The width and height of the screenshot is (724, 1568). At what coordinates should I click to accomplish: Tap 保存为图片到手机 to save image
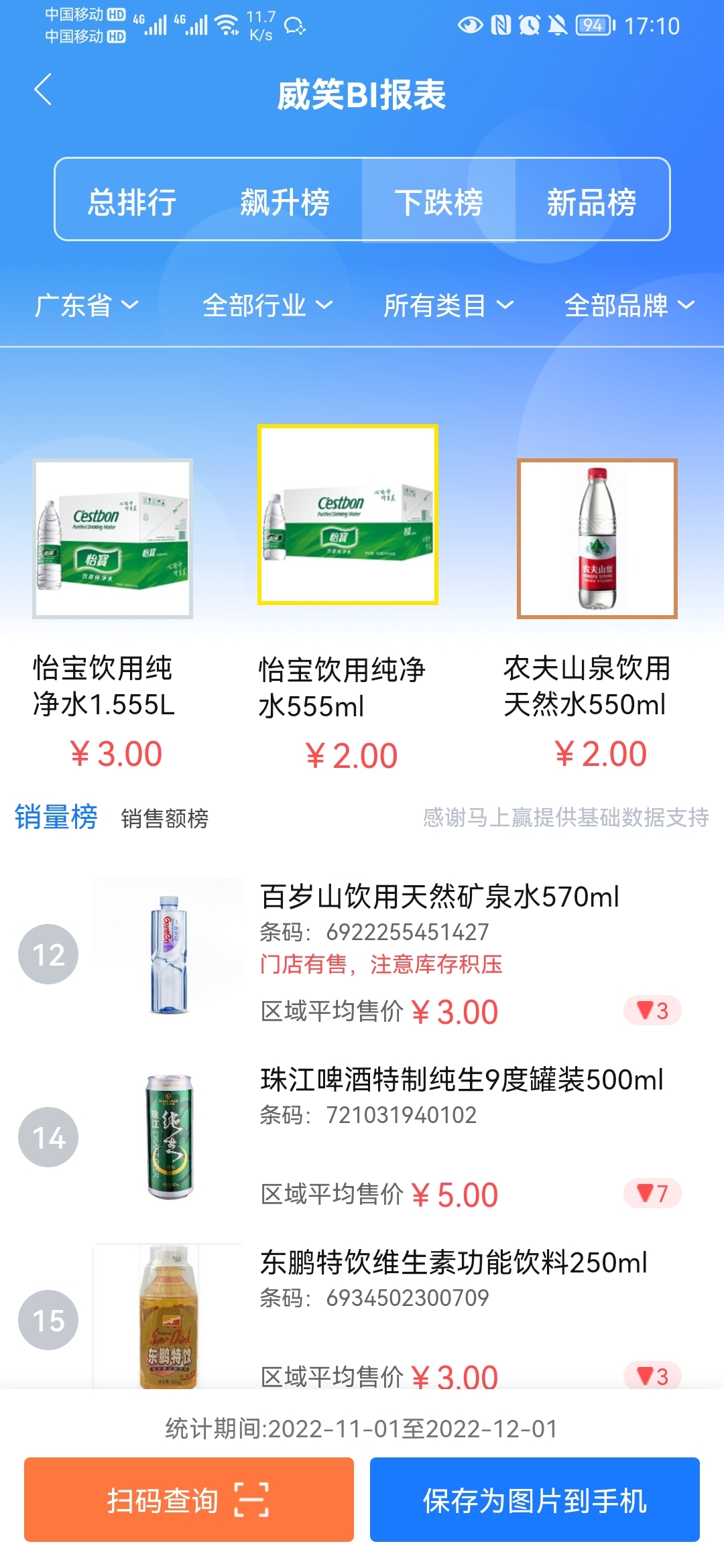[534, 1500]
